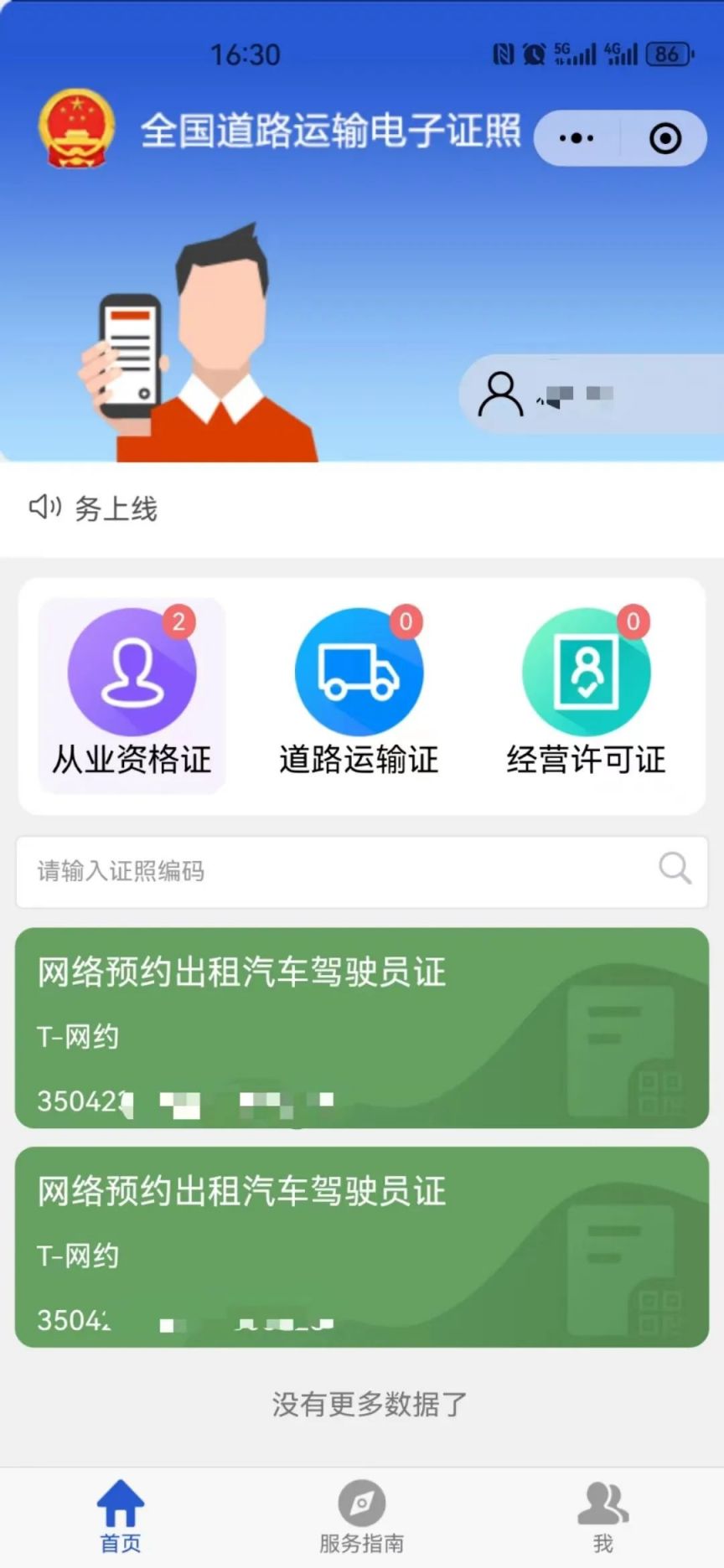Image resolution: width=724 pixels, height=1568 pixels.
Task: Tap the magnifier search icon
Action: tap(675, 869)
